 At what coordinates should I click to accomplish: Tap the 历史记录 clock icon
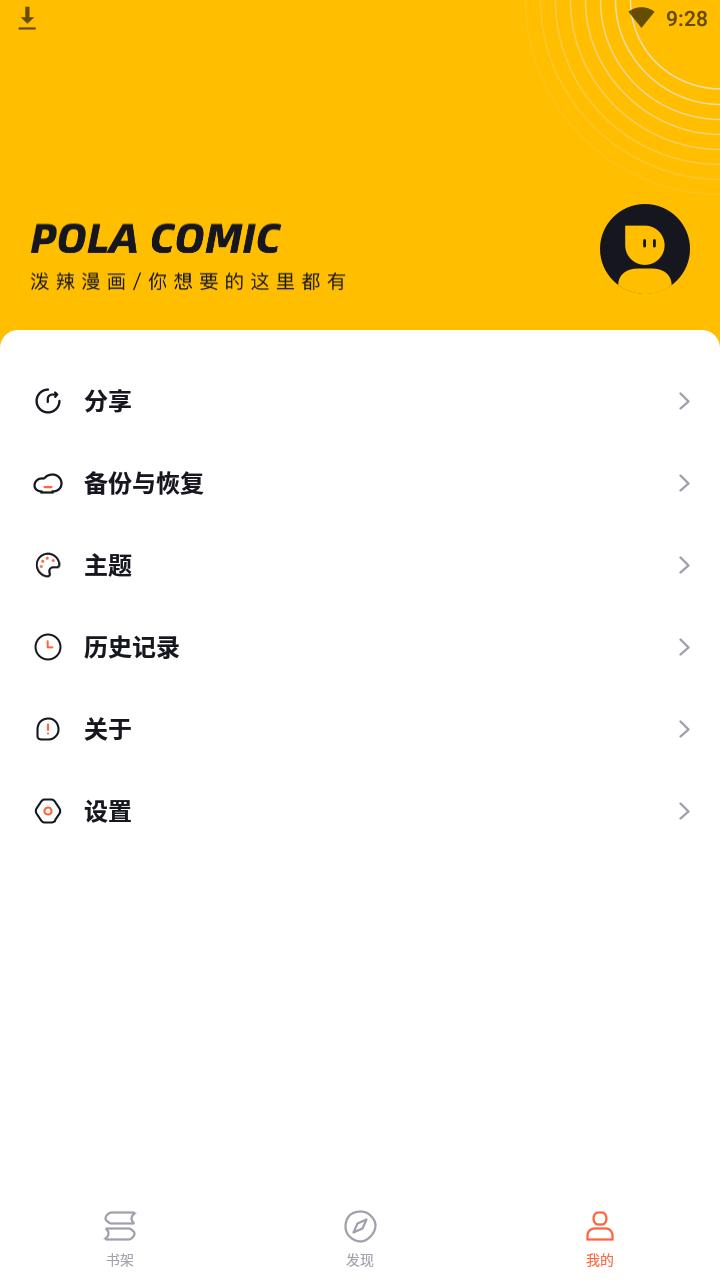click(x=48, y=647)
